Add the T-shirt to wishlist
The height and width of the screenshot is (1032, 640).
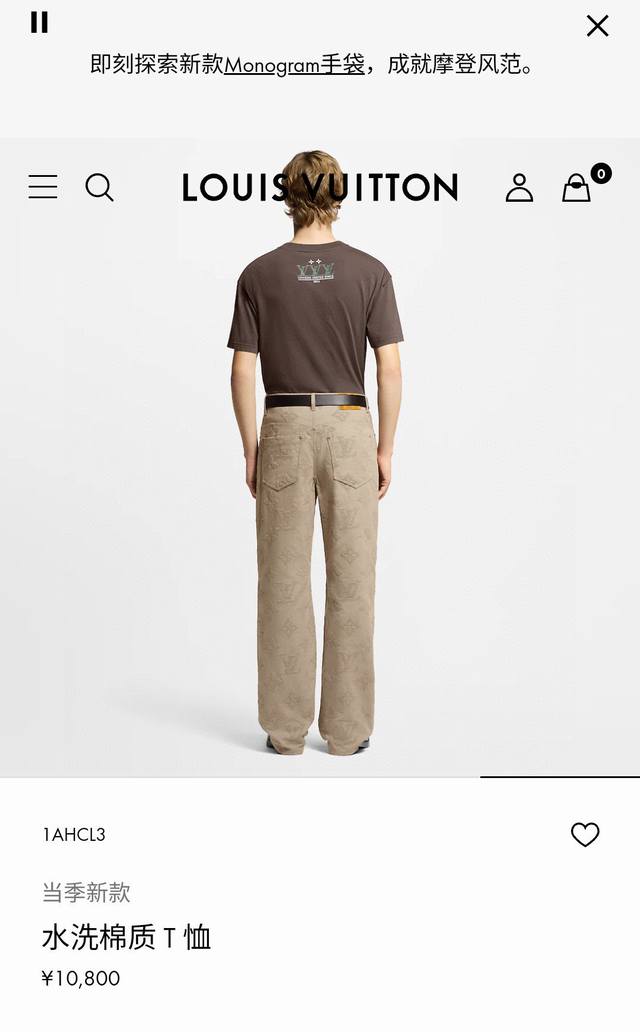coord(585,835)
